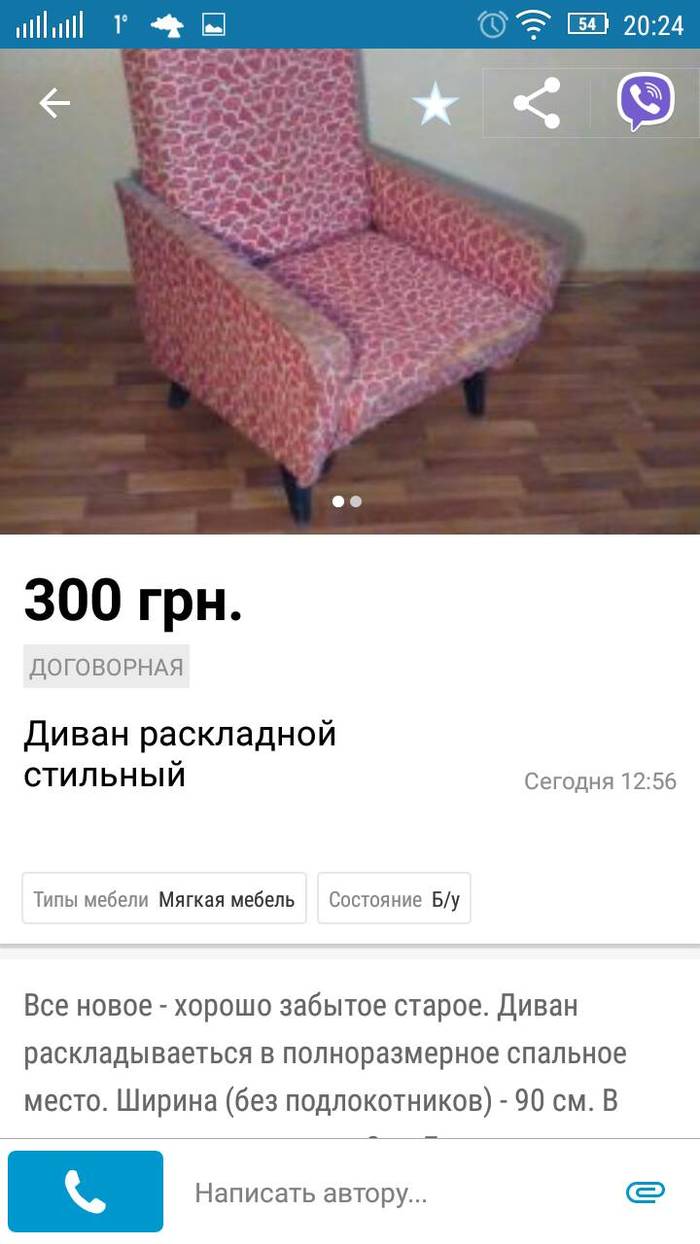Select the "Типы мебели Мягкая мебель" chip

coord(164,899)
